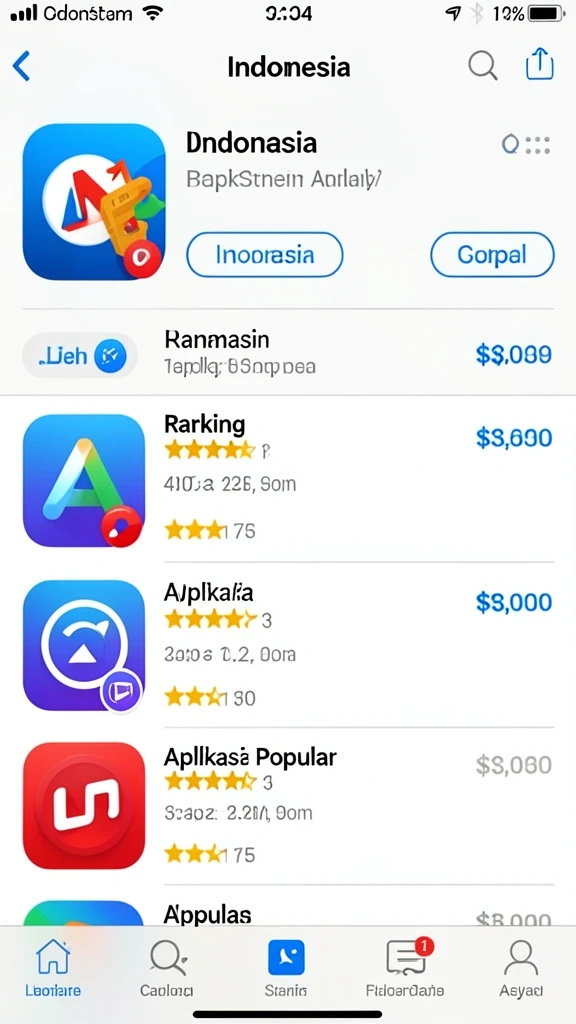Viewport: 576px width, 1024px height.
Task: Open the Fidoardane tab with the badge
Action: pos(405,968)
